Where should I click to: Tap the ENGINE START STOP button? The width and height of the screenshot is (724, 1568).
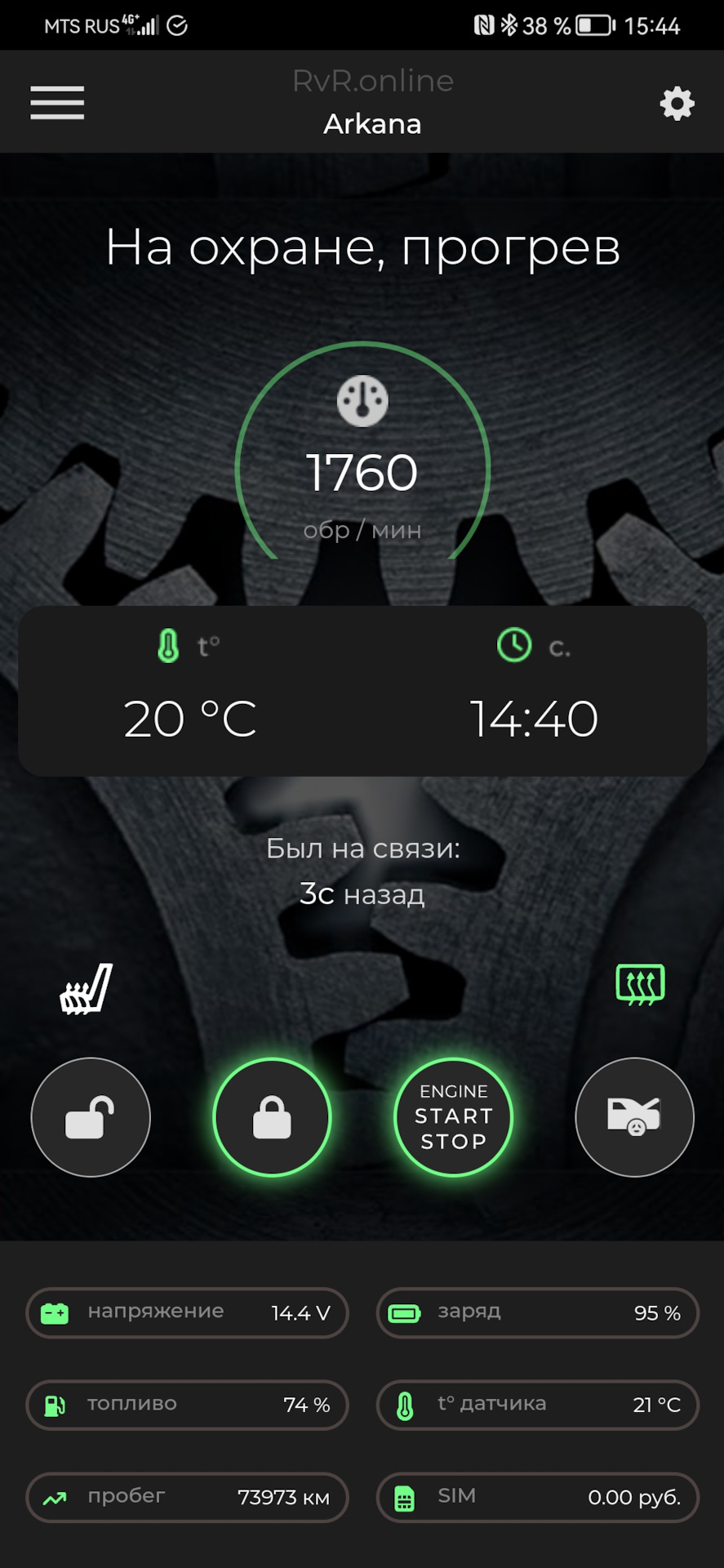(453, 1116)
